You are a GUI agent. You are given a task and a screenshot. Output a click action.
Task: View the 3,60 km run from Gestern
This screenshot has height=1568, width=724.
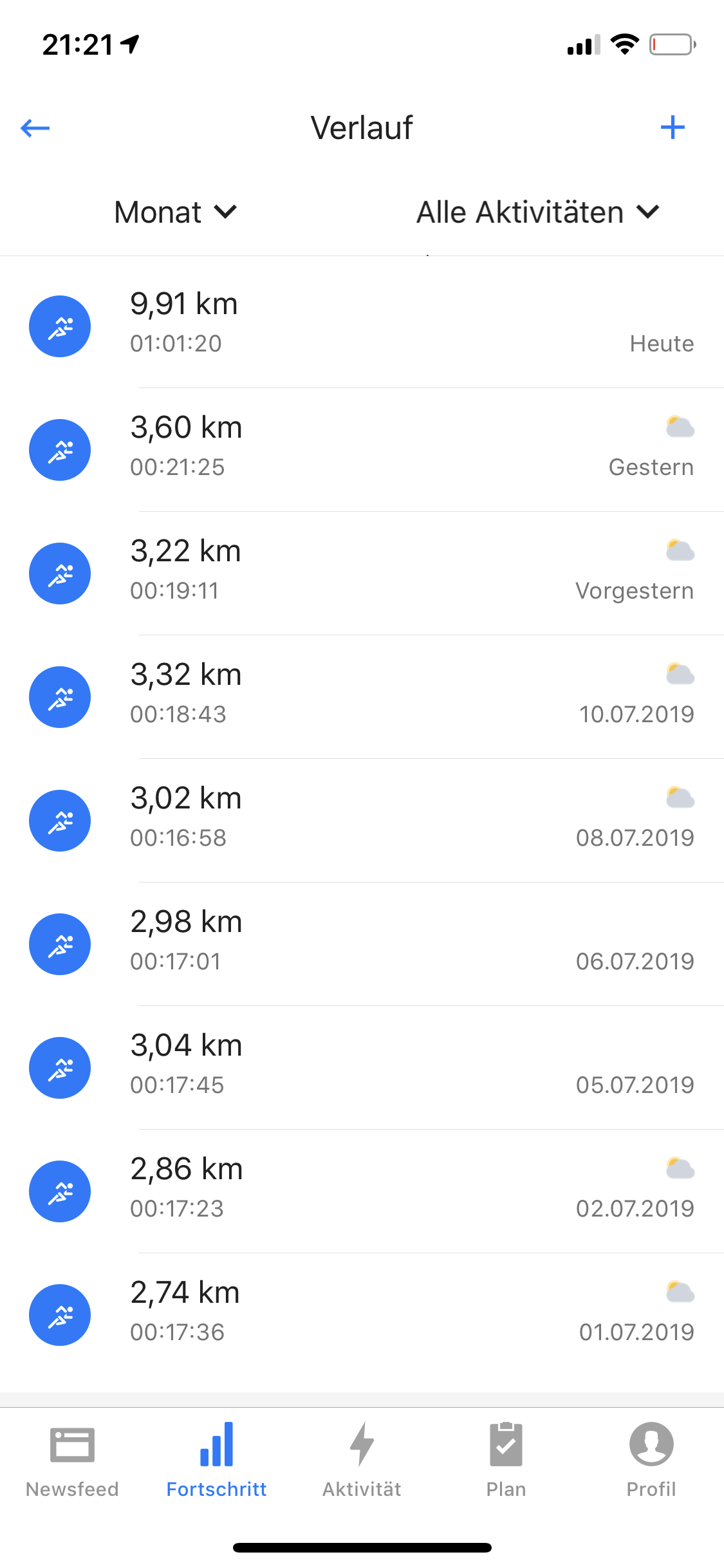click(362, 448)
